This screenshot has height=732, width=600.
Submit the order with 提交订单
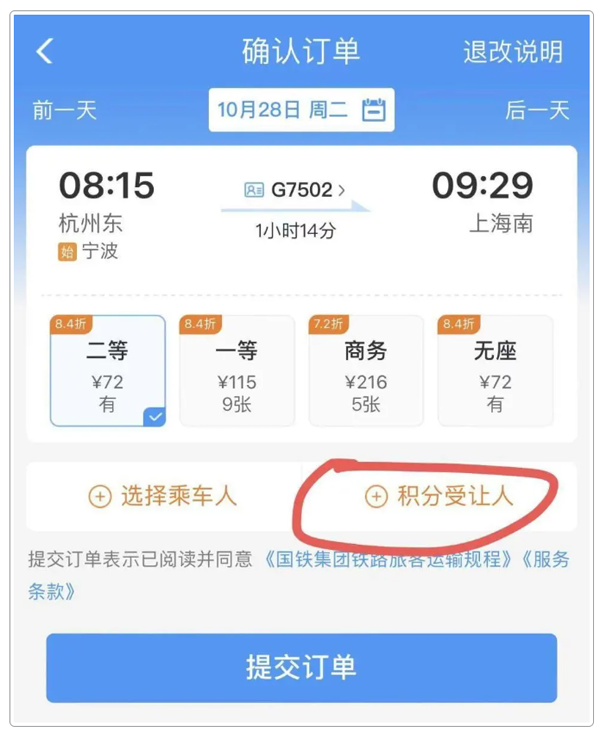tap(301, 667)
